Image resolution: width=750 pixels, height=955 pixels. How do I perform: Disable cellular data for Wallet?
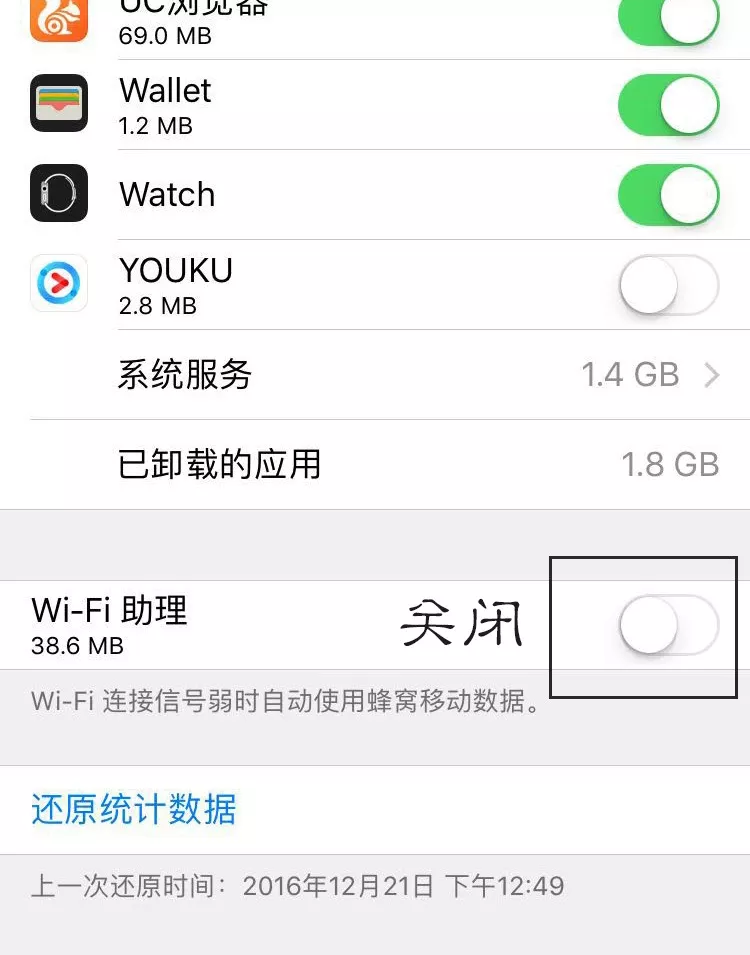point(668,105)
